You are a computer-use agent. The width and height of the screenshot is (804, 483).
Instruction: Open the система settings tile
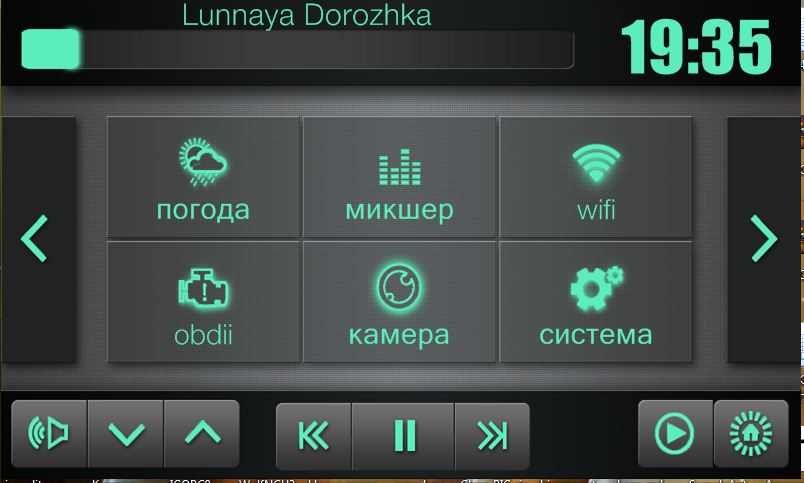point(596,302)
